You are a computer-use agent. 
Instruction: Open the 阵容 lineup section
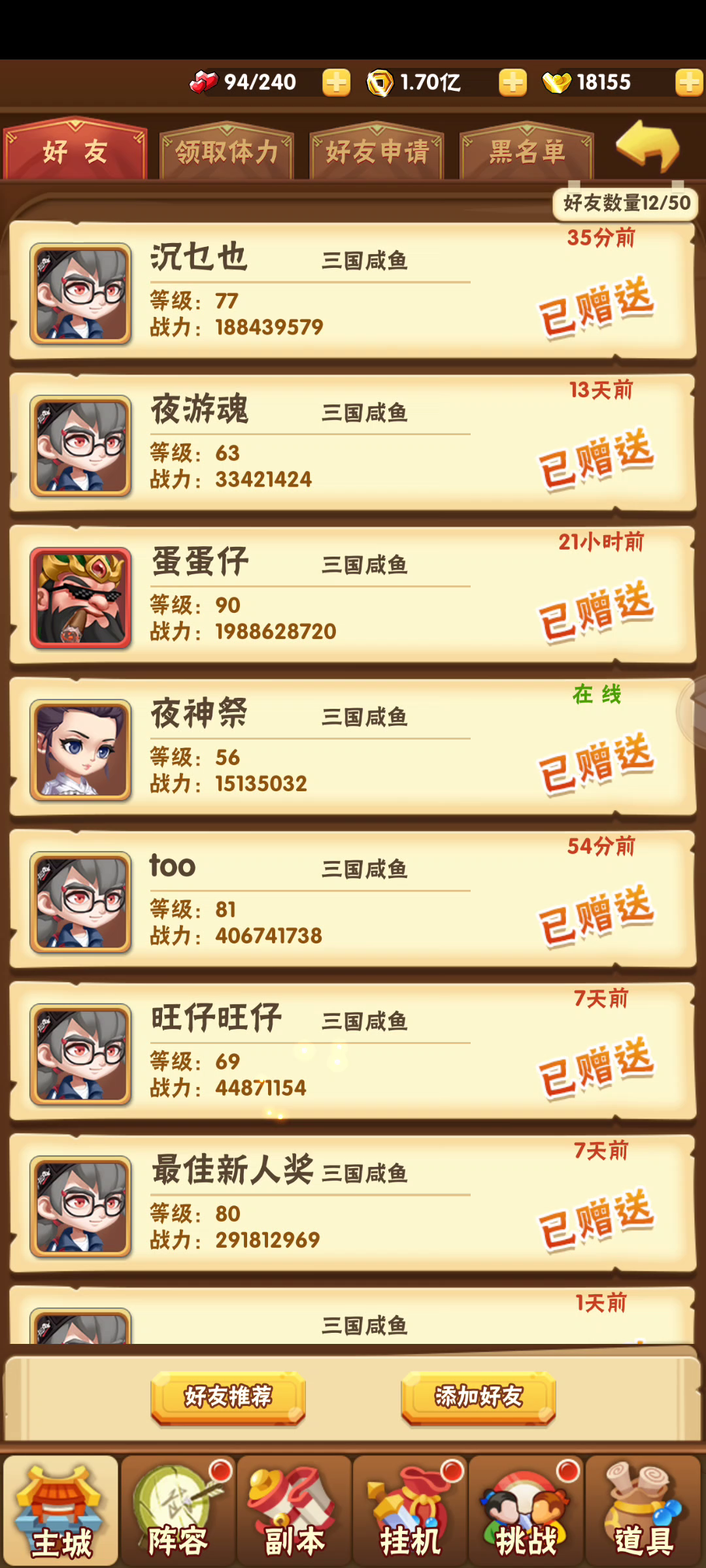point(177,1512)
